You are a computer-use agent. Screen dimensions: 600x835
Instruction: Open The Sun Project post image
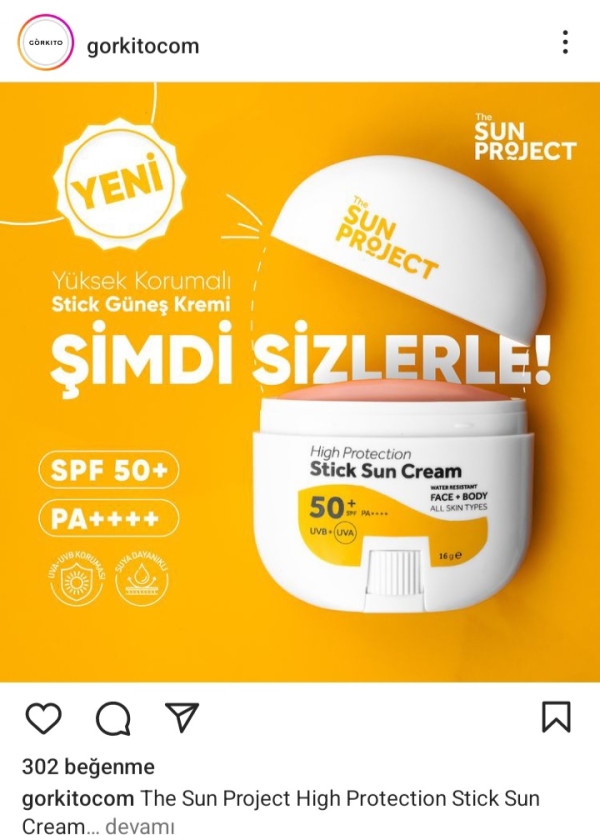300,382
